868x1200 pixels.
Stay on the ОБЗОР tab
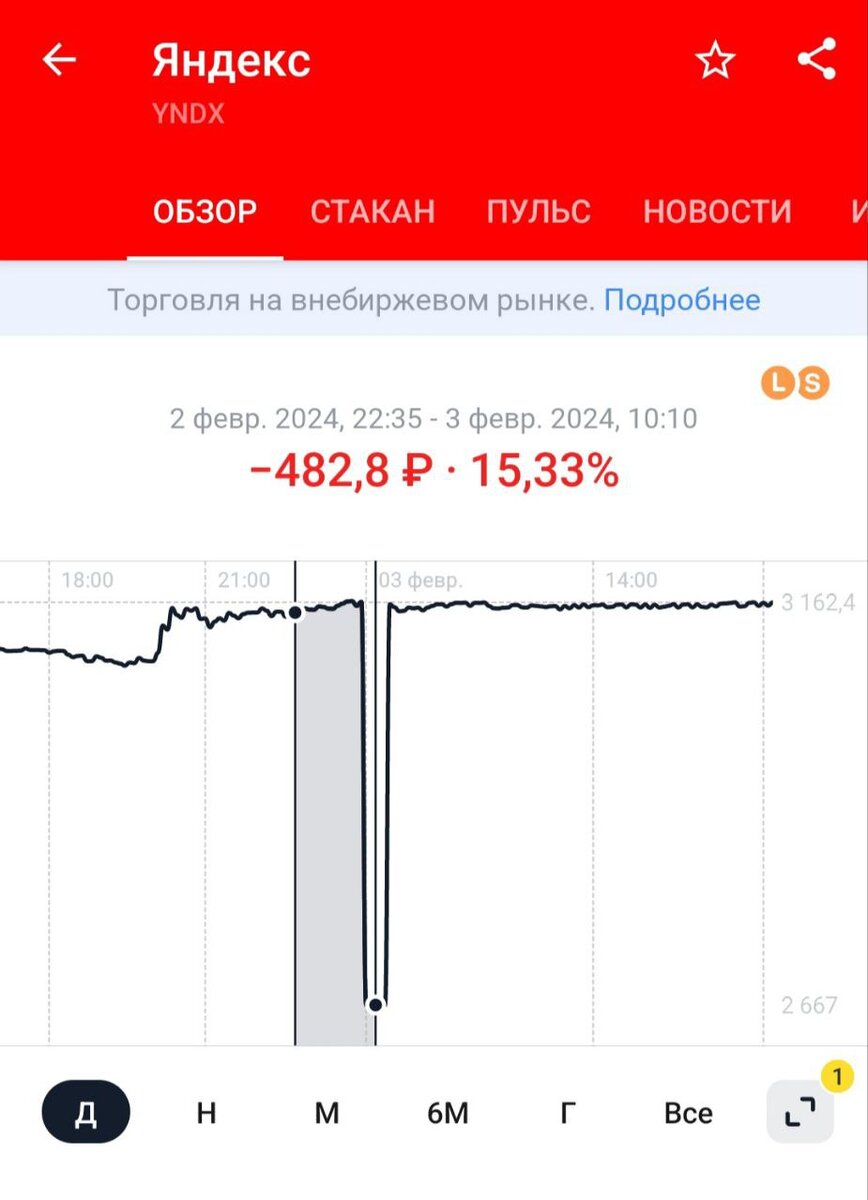pos(205,211)
